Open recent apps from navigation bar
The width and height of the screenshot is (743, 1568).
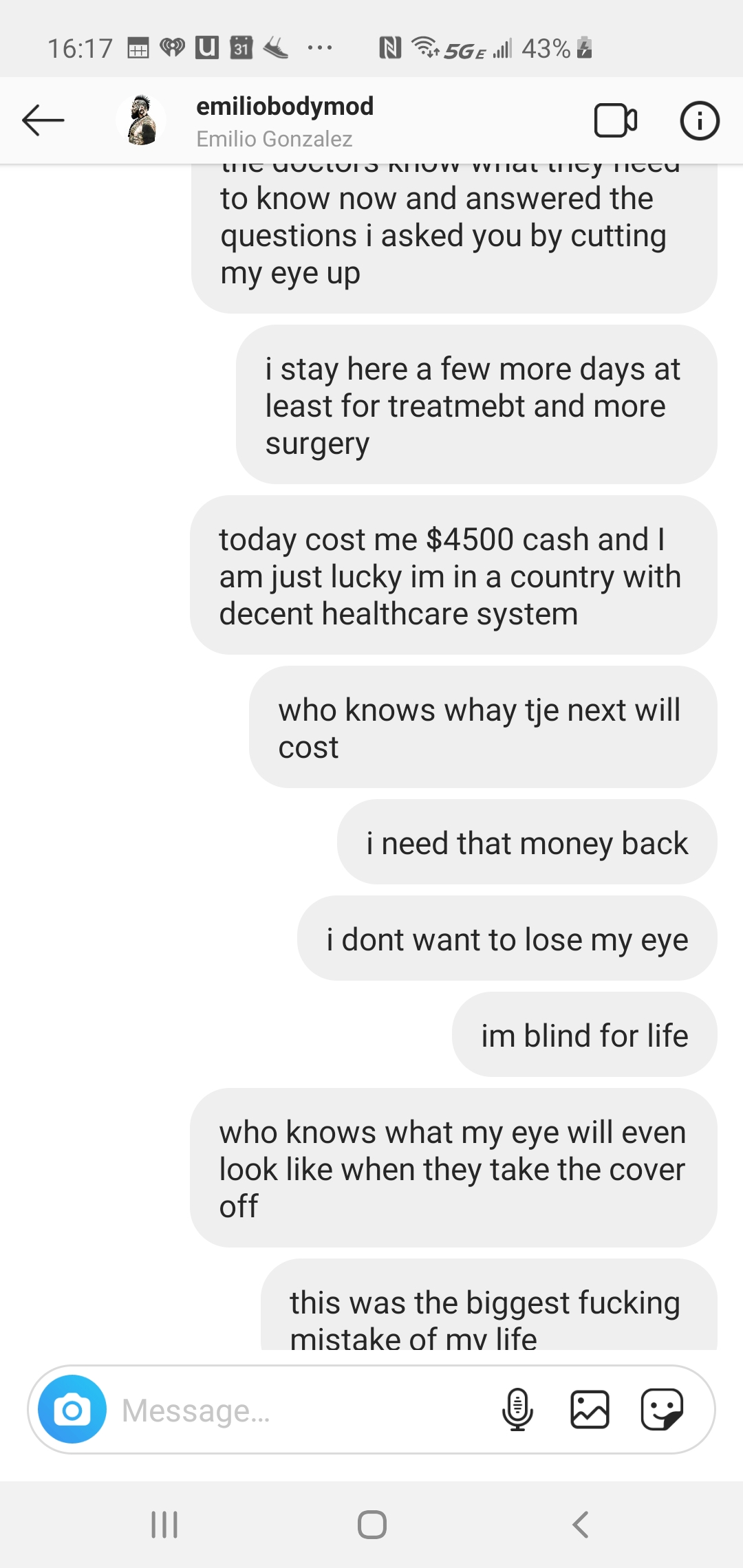click(164, 1525)
